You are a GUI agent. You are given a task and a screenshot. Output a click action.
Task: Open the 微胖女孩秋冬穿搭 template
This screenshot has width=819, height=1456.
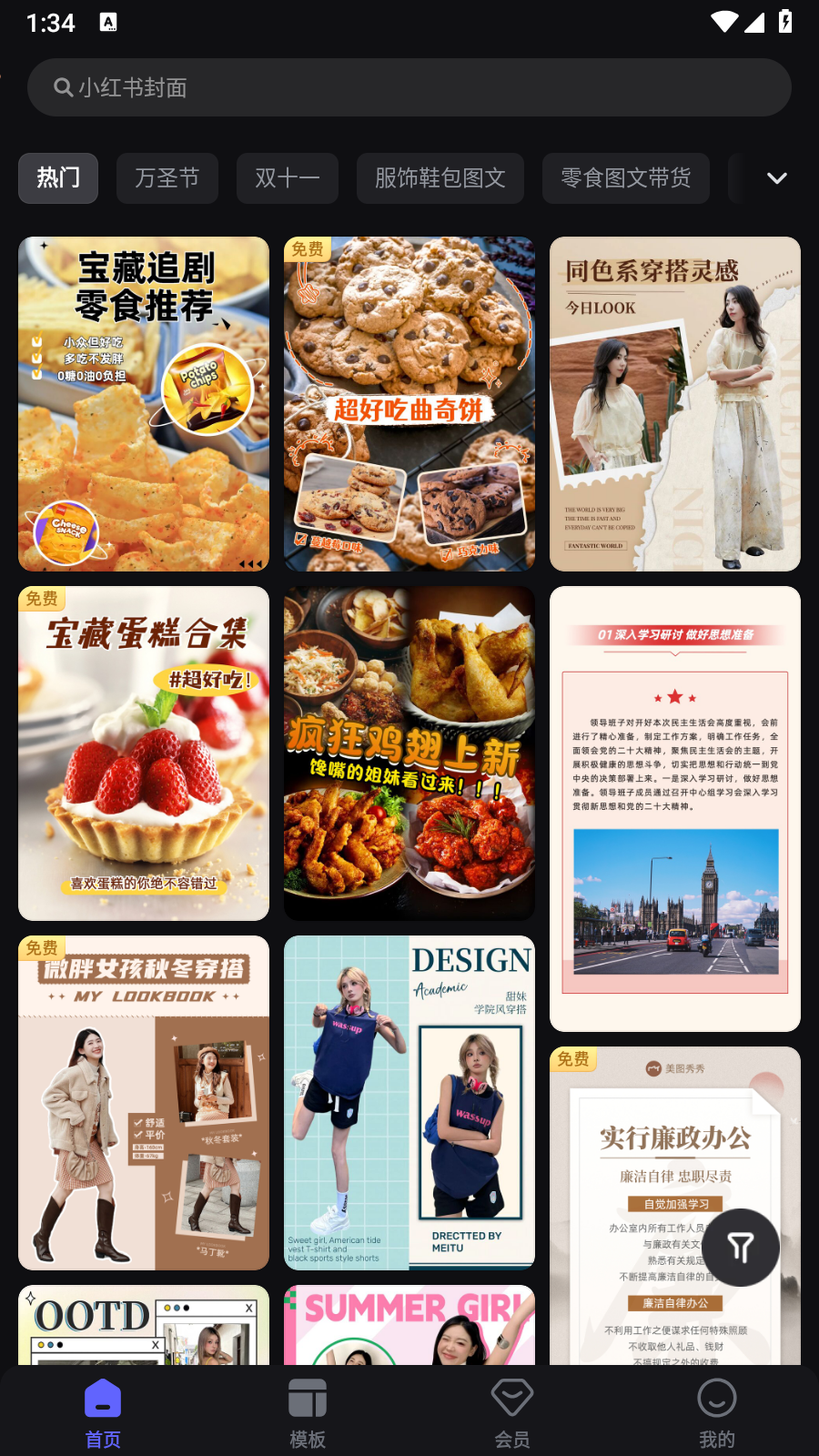(x=144, y=1103)
